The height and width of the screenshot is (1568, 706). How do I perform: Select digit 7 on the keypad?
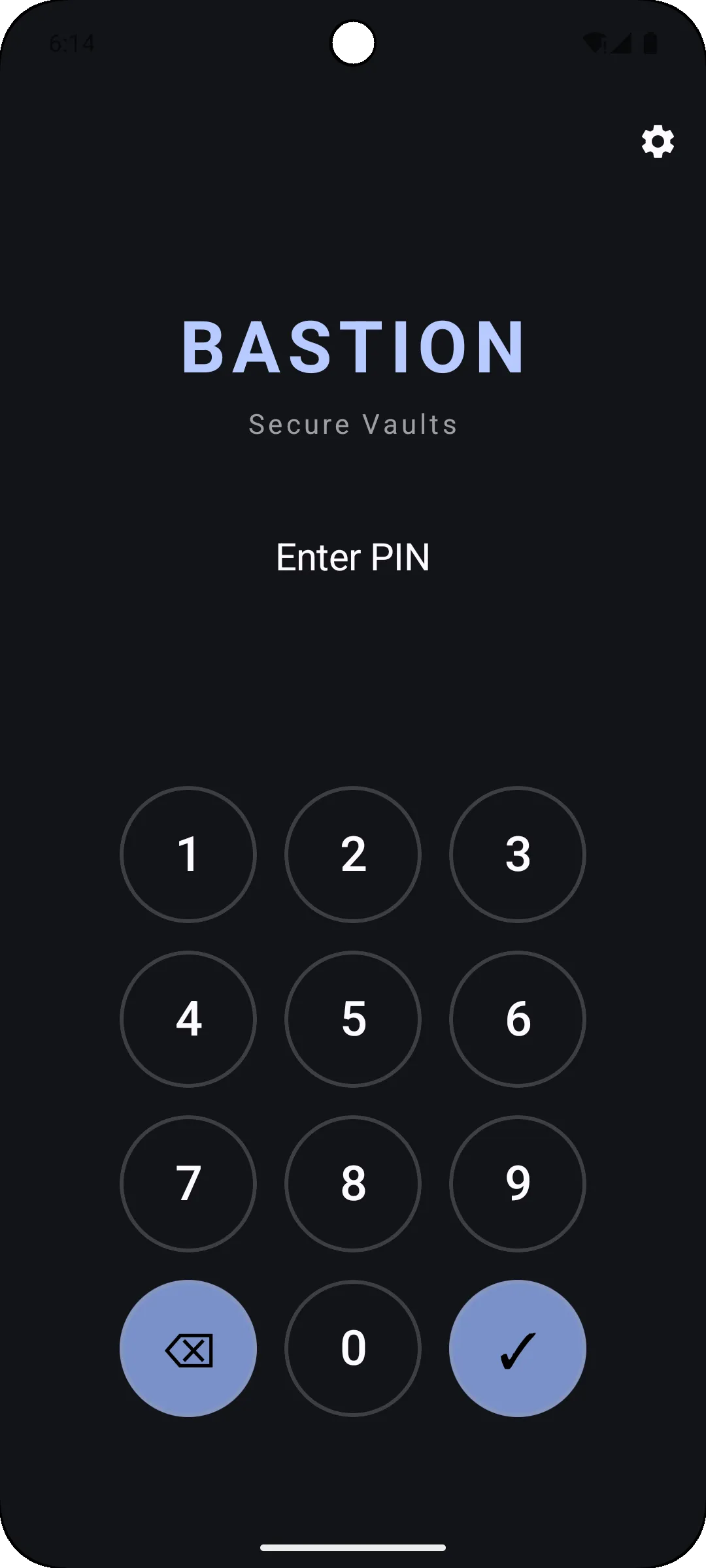[x=188, y=1184]
